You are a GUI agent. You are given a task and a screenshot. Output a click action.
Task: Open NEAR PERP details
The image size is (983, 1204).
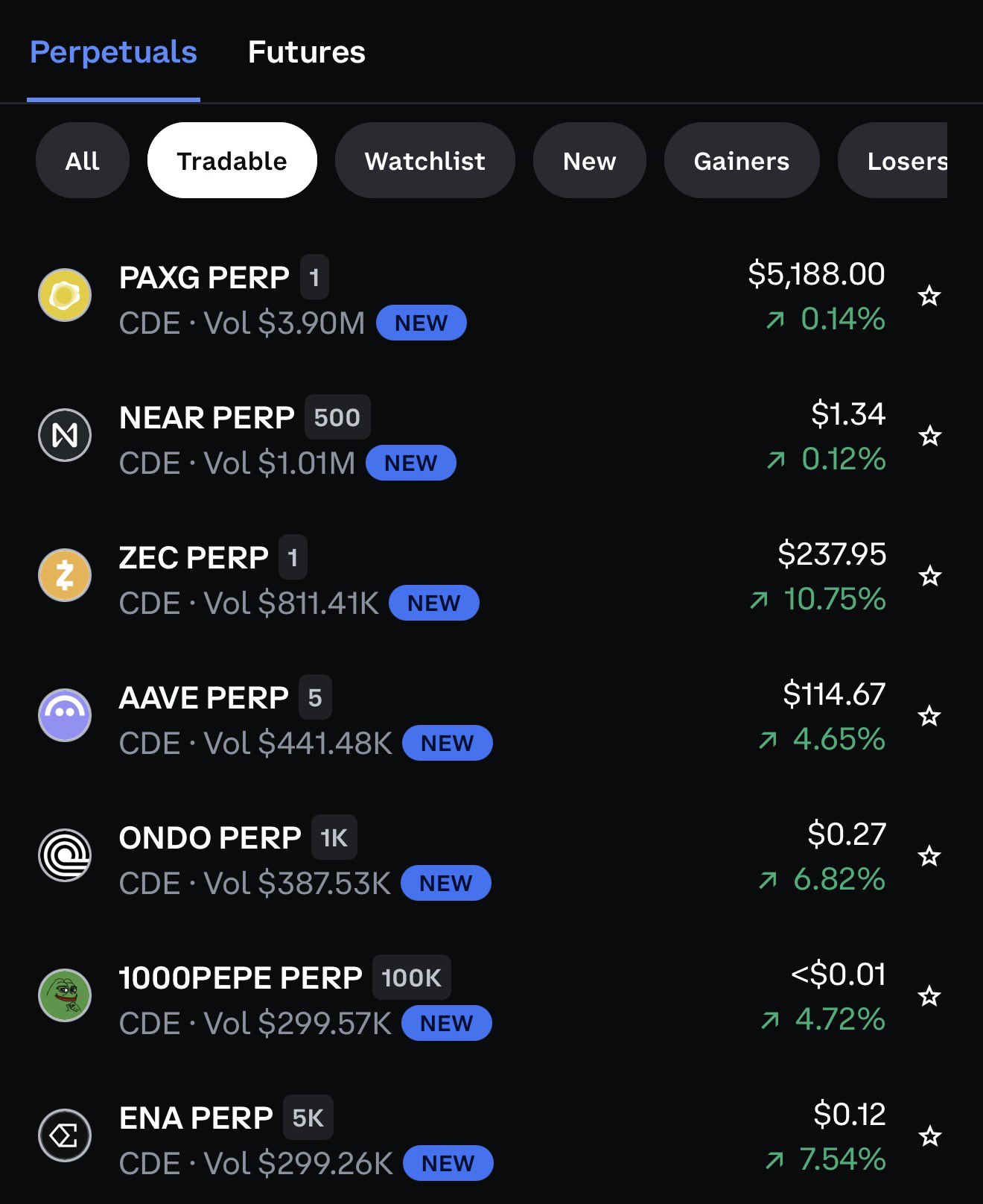(207, 419)
